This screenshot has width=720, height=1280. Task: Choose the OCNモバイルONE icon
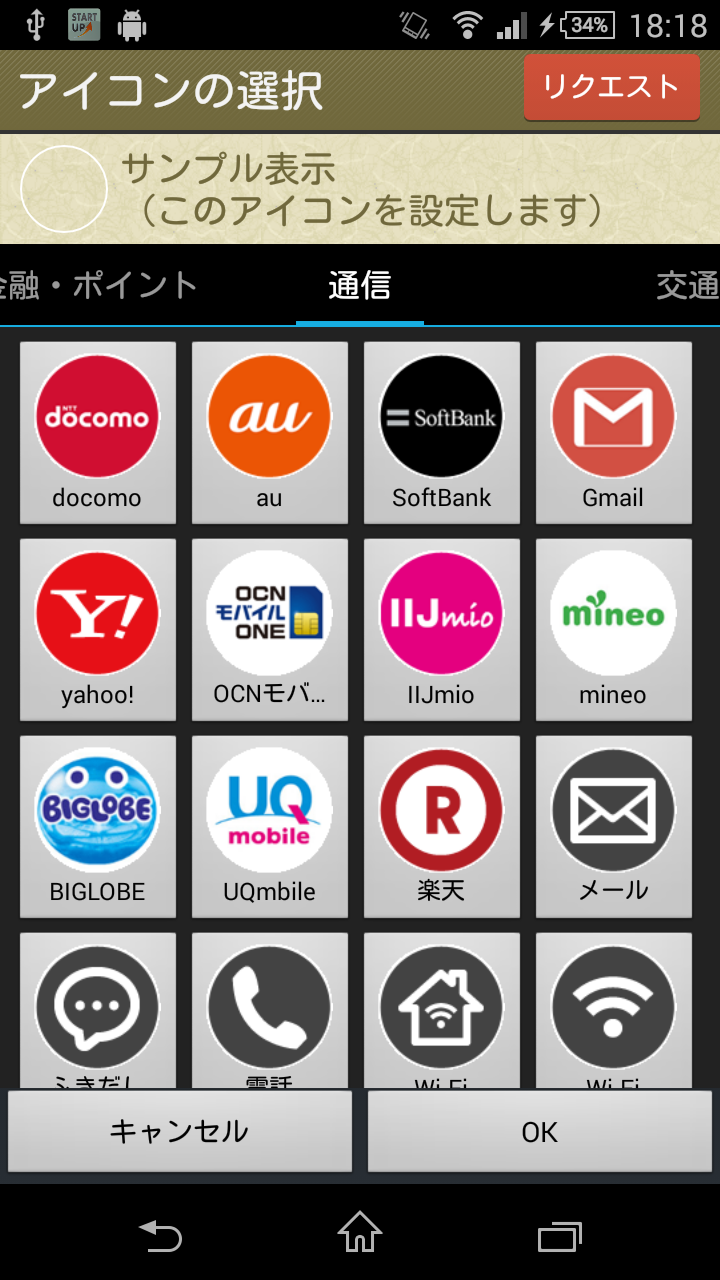(269, 611)
